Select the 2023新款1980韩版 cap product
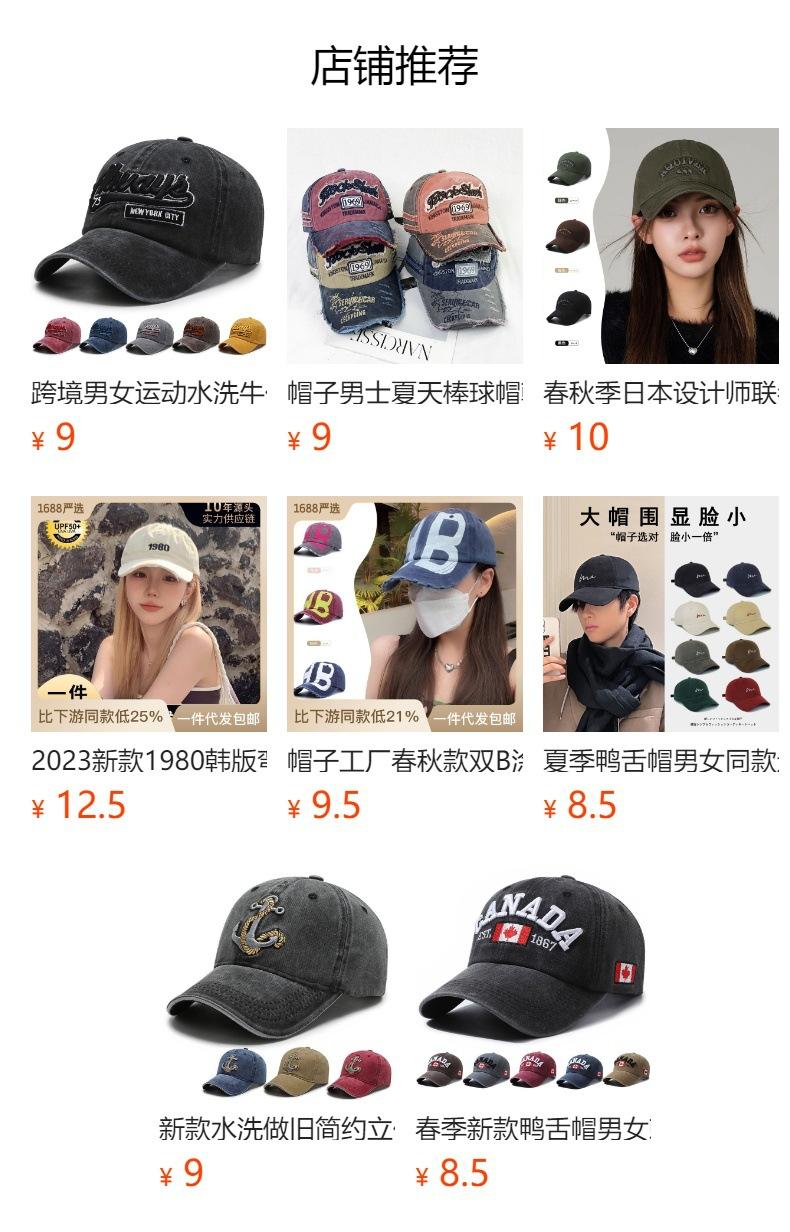The height and width of the screenshot is (1232, 790). coord(148,614)
